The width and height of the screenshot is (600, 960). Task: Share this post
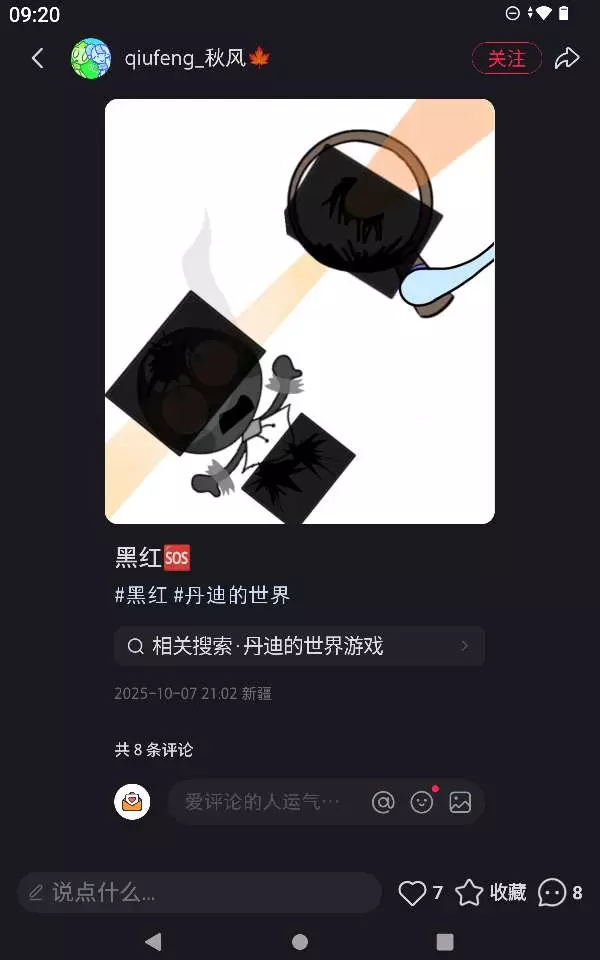click(568, 59)
